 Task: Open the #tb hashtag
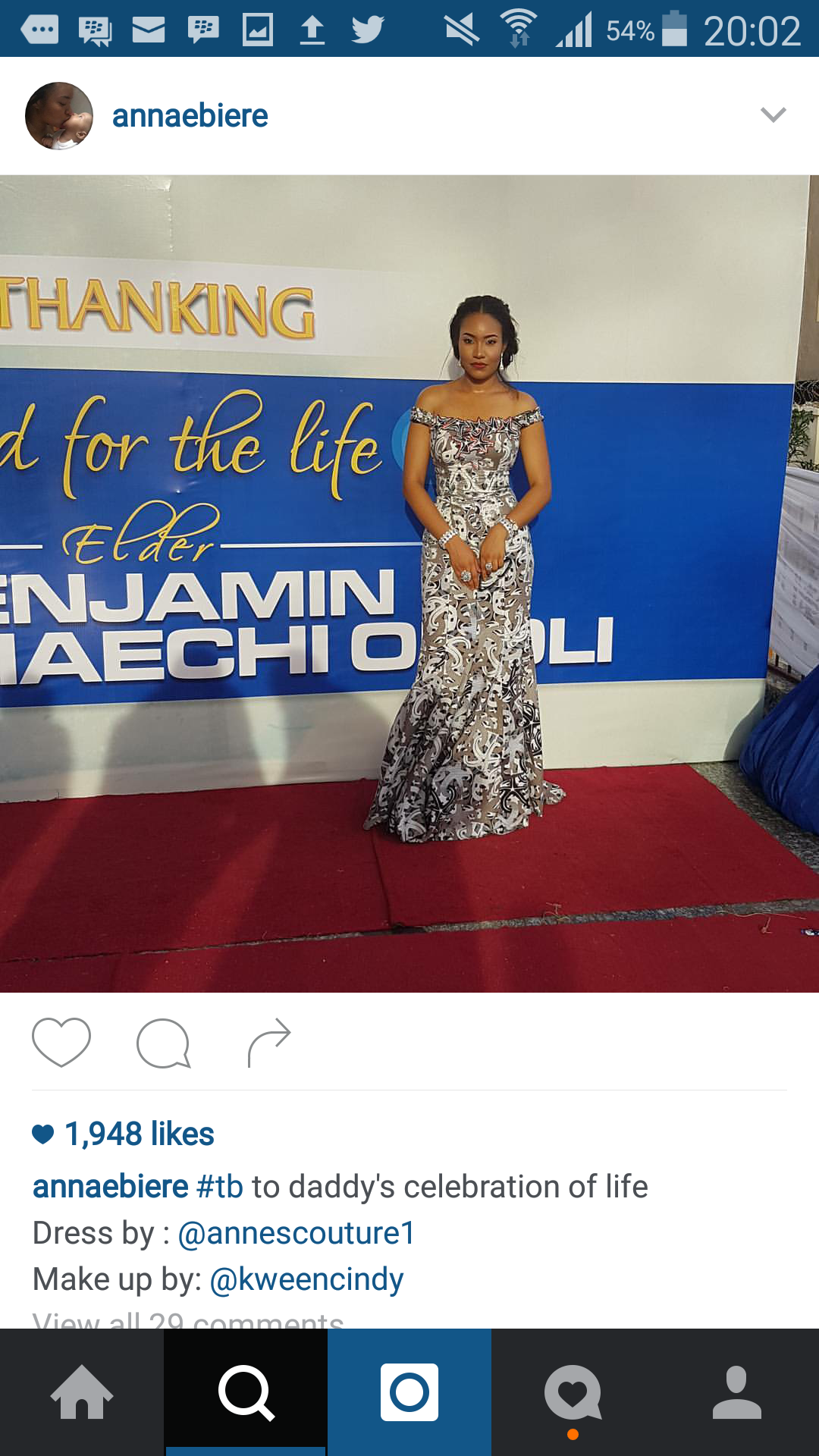point(219,1187)
